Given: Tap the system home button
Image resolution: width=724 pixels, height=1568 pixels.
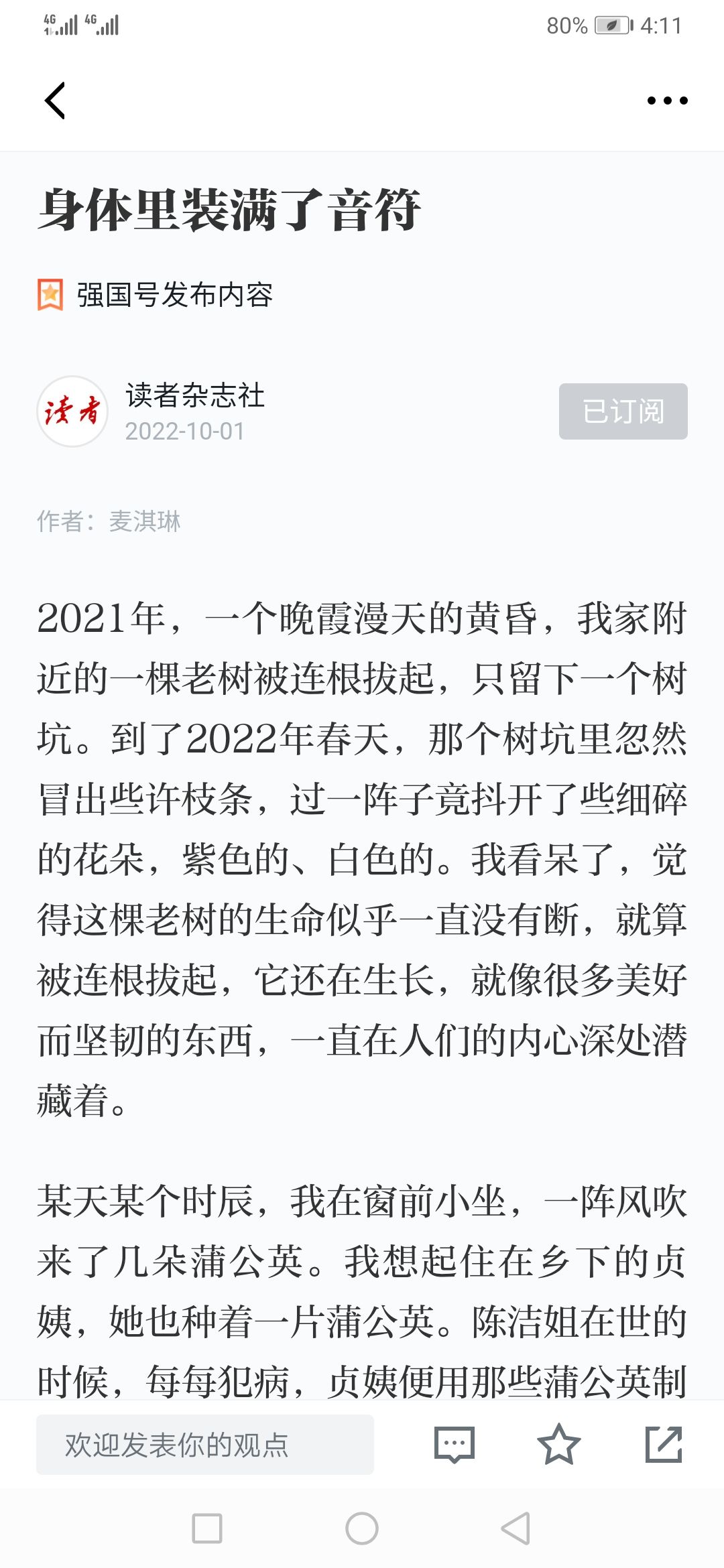Looking at the screenshot, I should click(362, 1528).
